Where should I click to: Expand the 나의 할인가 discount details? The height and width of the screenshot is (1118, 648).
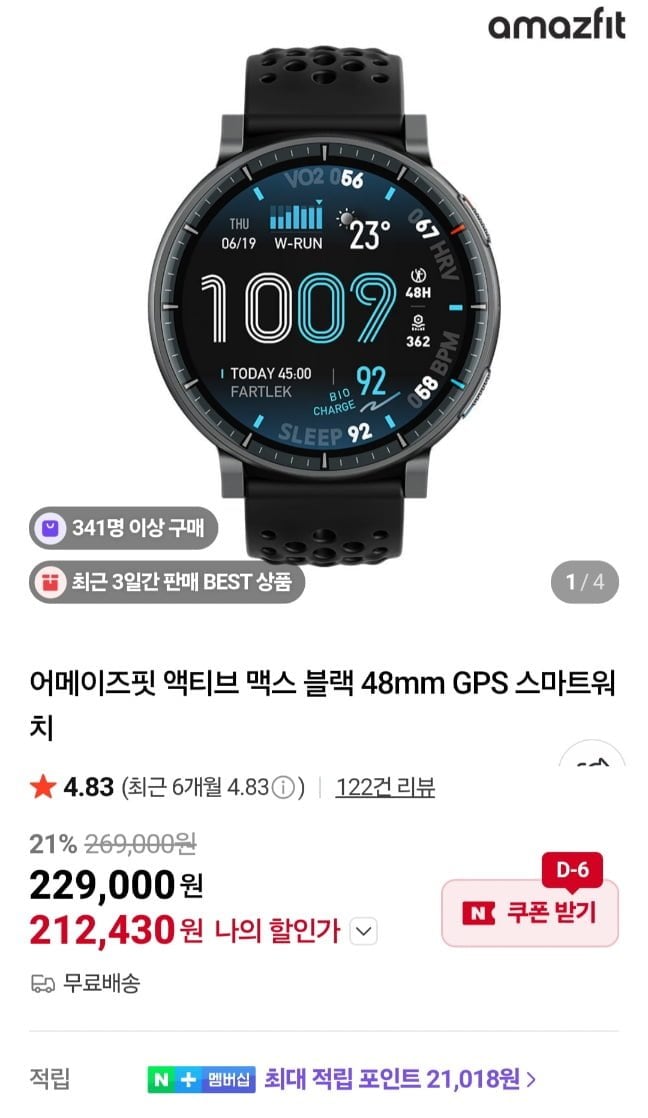[x=365, y=932]
